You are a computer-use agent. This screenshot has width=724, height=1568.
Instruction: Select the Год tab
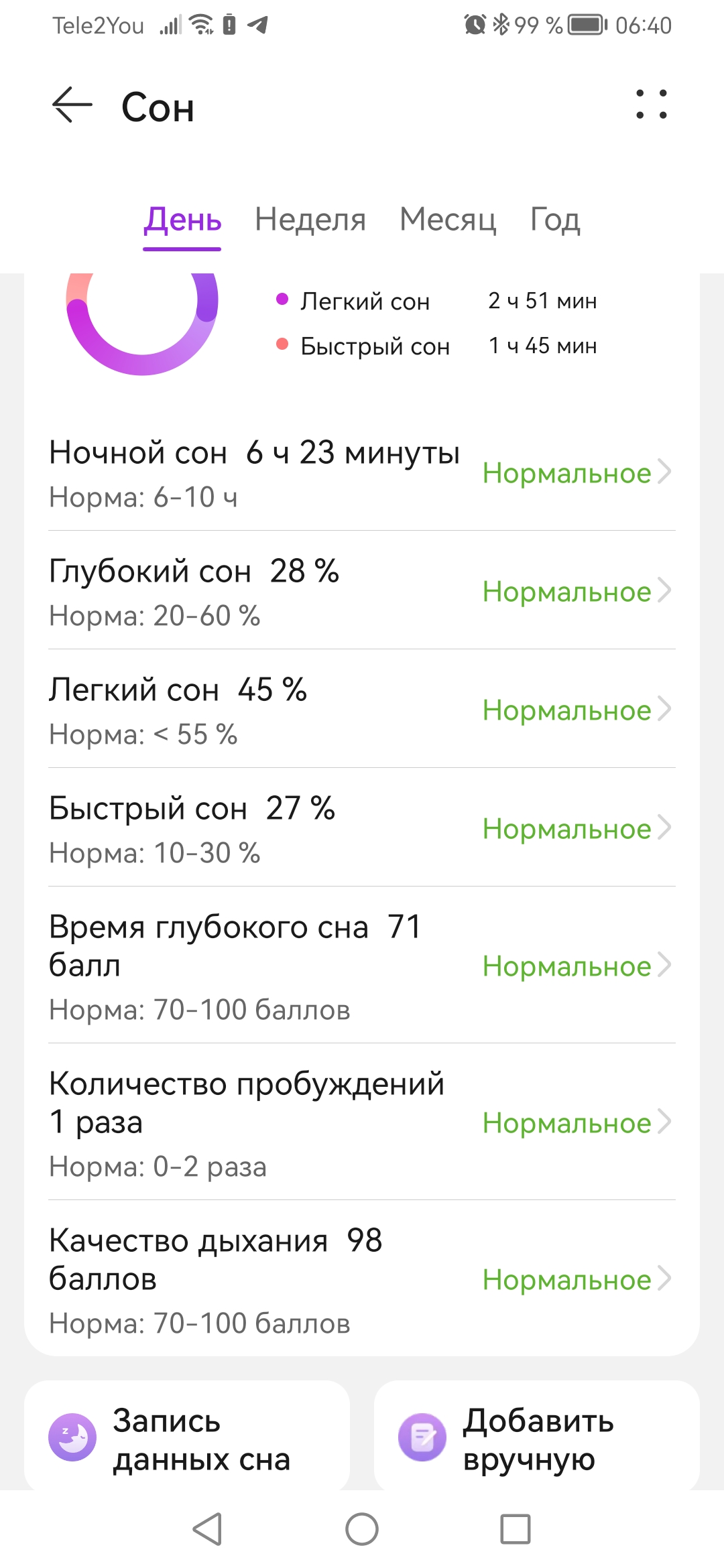pyautogui.click(x=555, y=220)
